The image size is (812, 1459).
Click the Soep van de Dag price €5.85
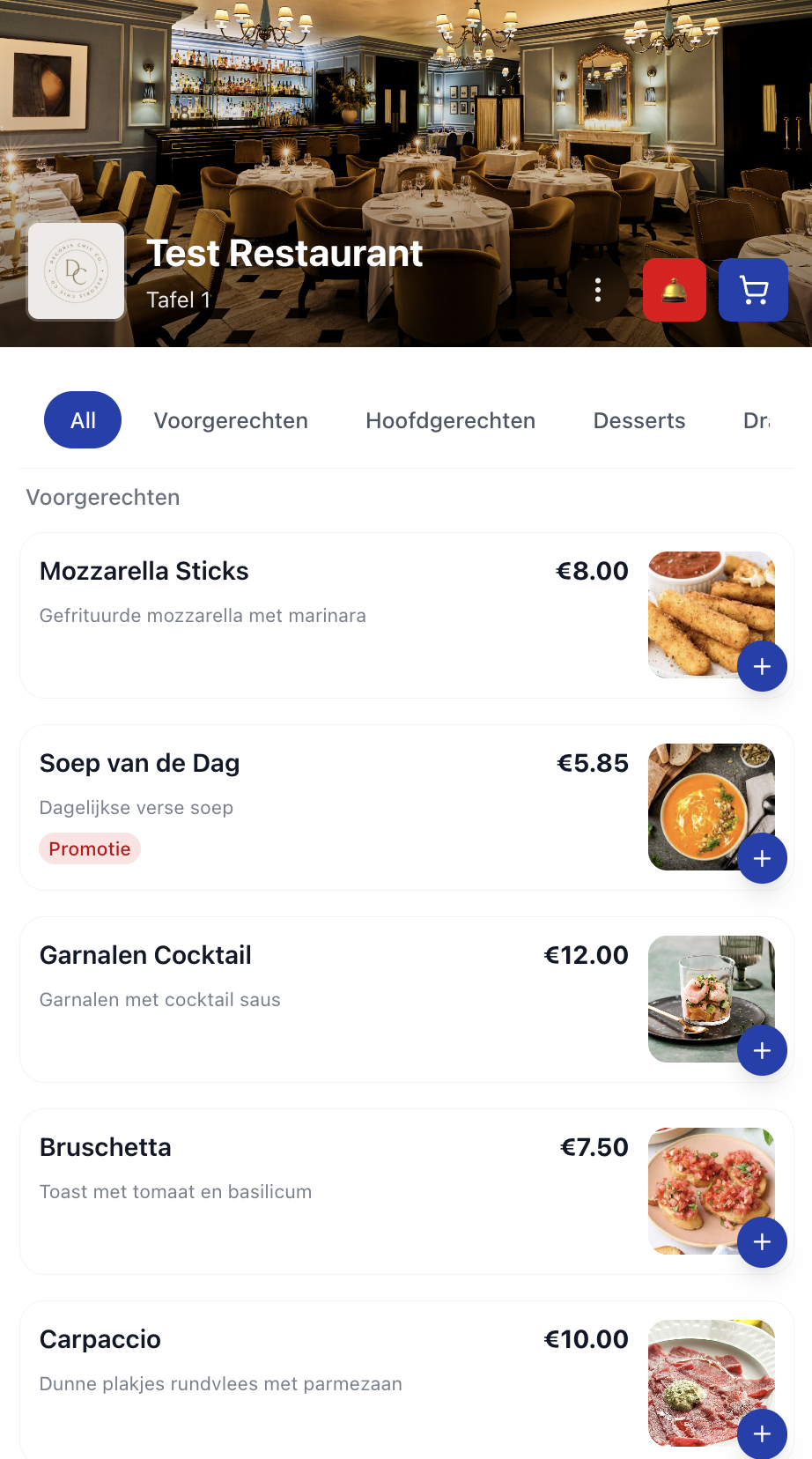coord(594,763)
